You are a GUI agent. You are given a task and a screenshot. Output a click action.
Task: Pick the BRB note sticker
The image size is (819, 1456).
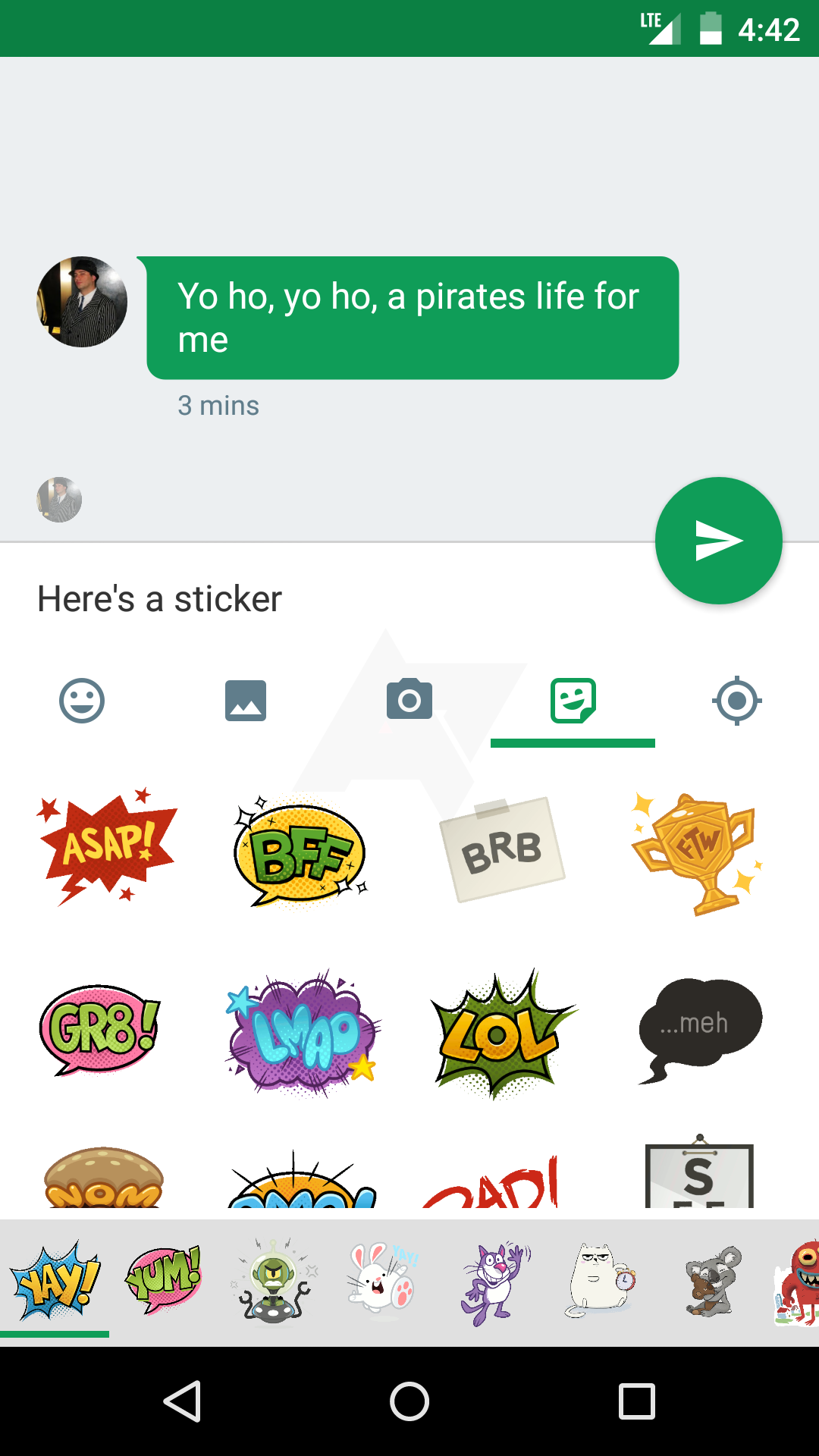coord(502,849)
